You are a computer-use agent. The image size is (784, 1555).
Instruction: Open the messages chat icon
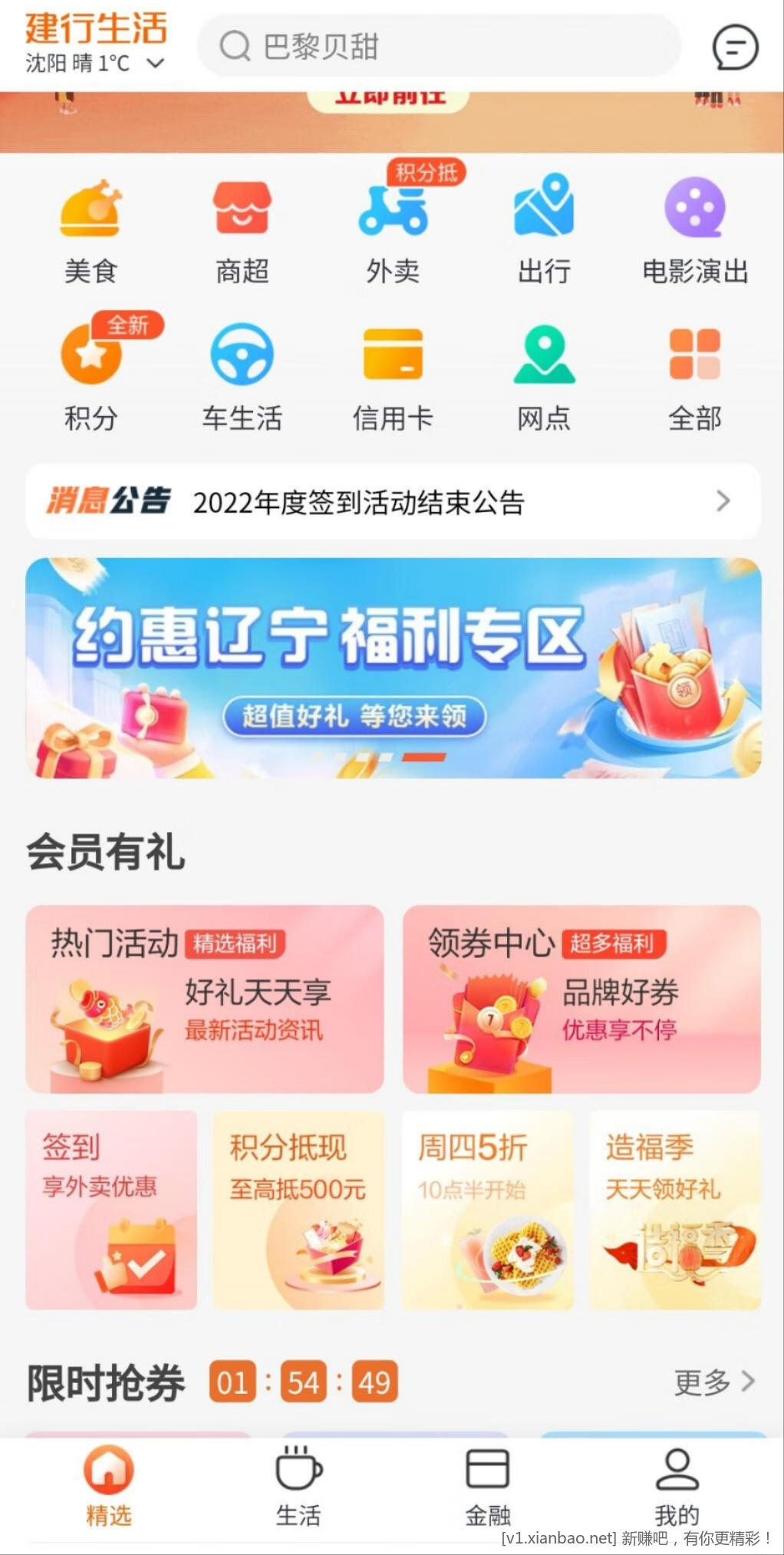(734, 47)
